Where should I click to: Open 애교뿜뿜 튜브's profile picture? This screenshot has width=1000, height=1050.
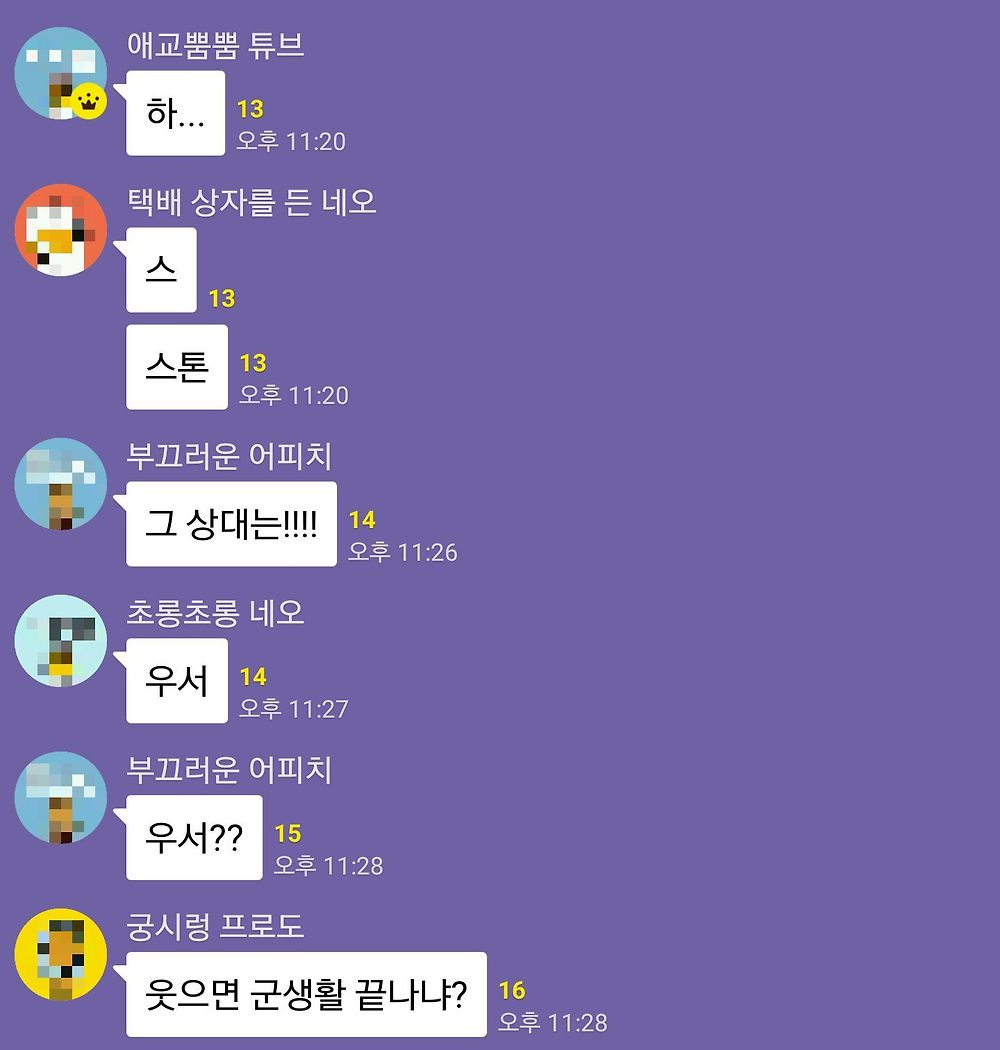pos(60,73)
